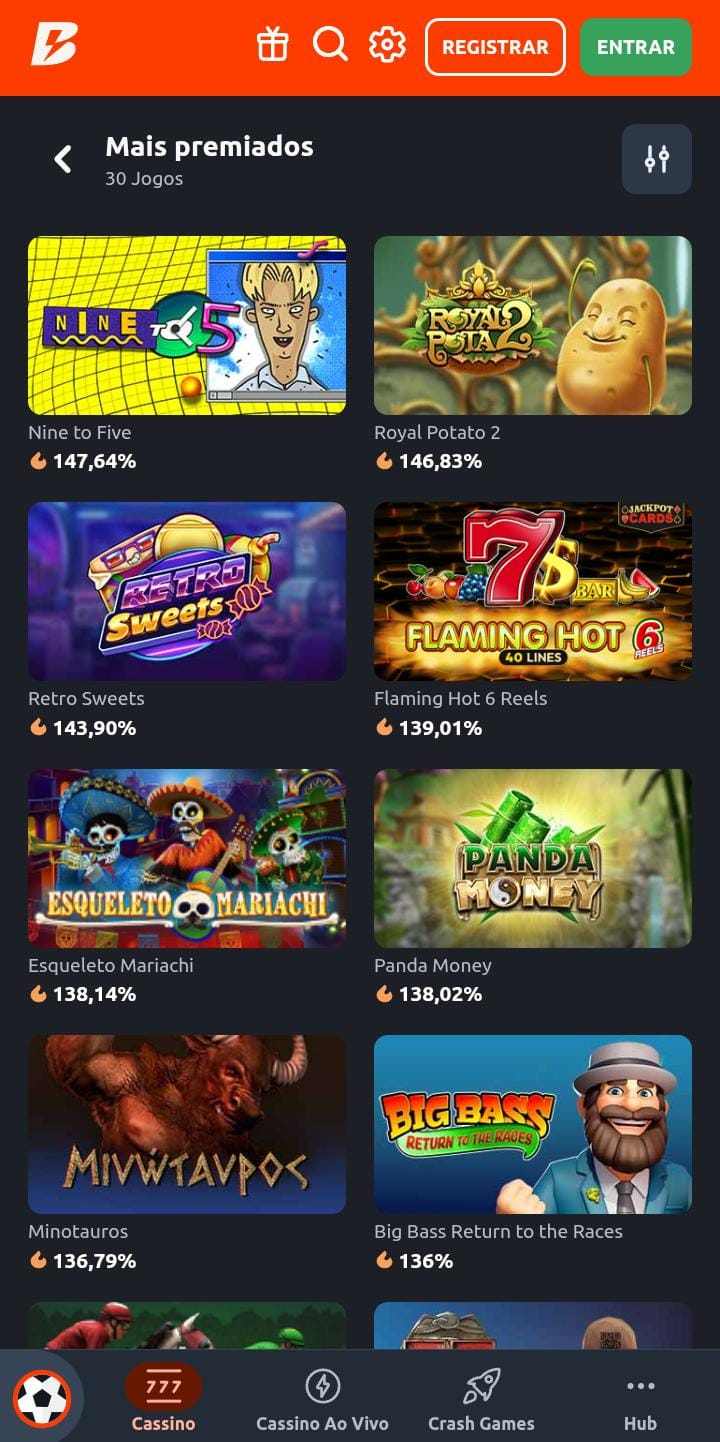
Task: Open the filter options icon
Action: [656, 159]
